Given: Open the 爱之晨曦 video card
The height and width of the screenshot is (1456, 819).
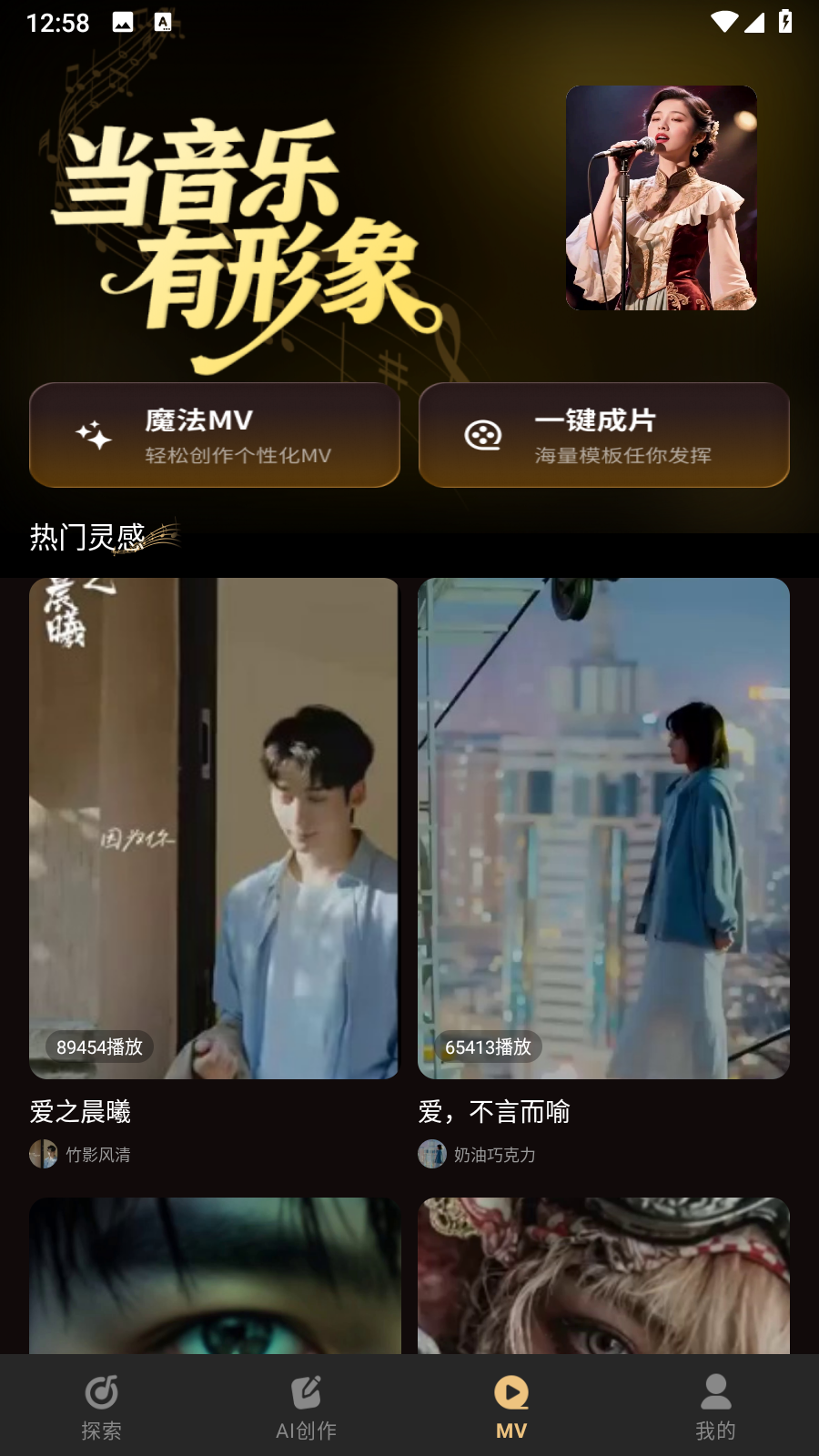Looking at the screenshot, I should (x=214, y=828).
